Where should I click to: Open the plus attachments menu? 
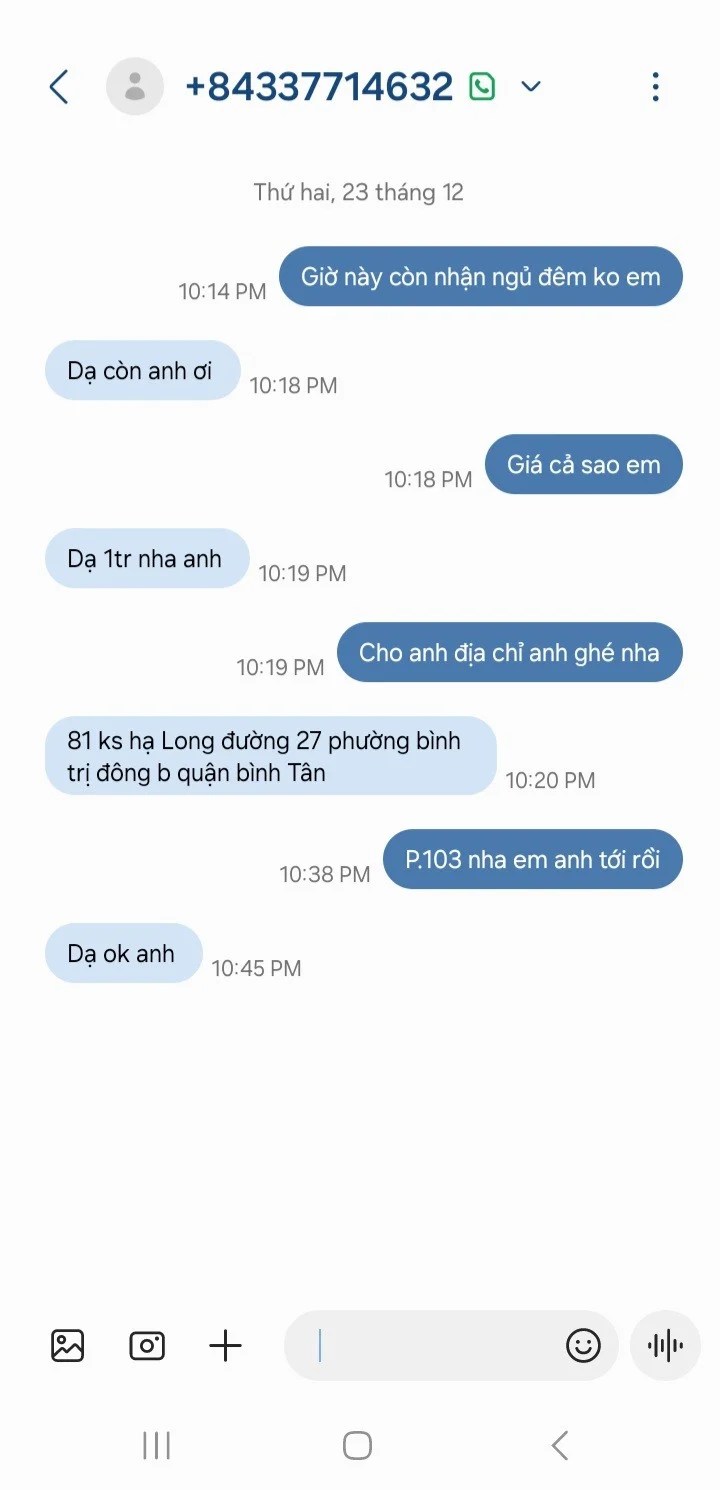click(226, 1346)
